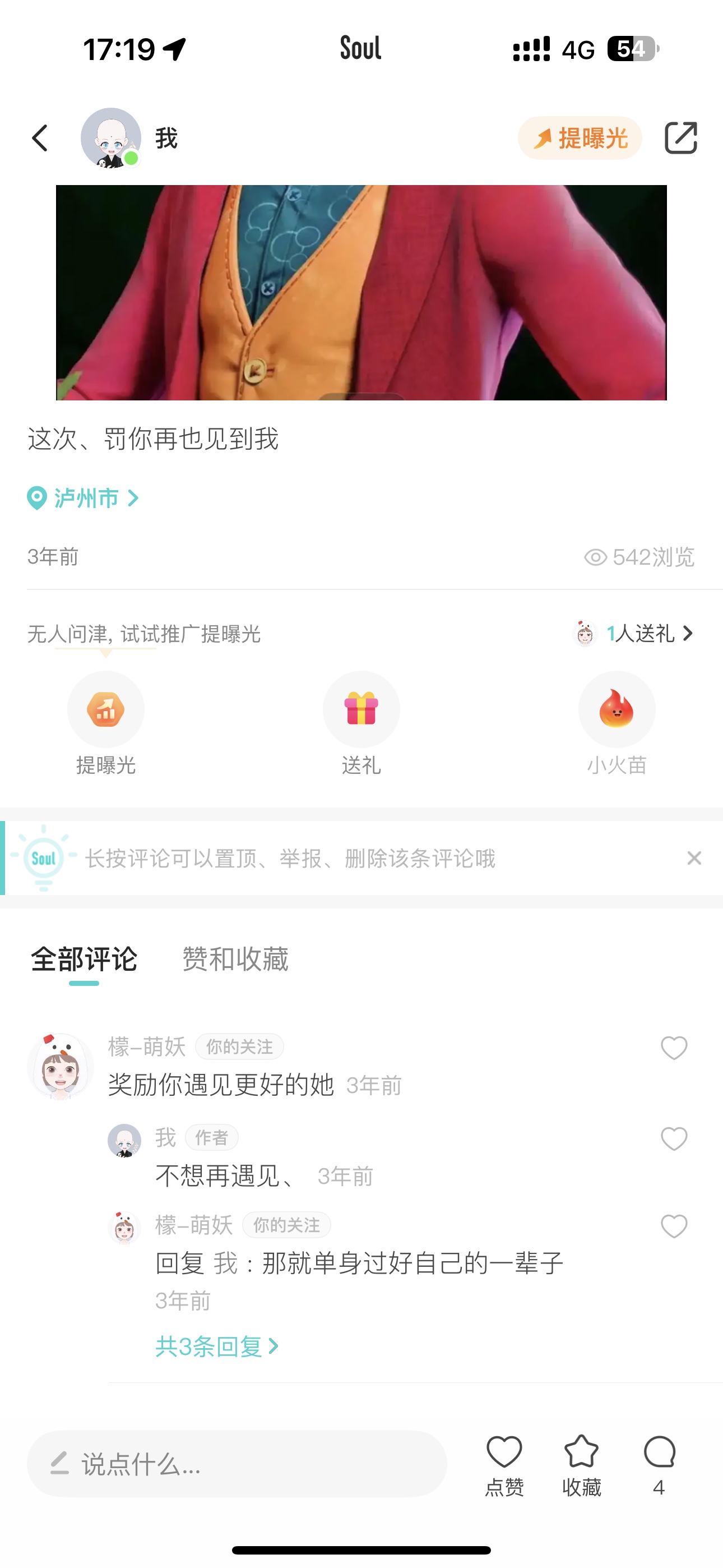Tap the 小火苗 flame icon
This screenshot has height=1568, width=723.
(x=617, y=709)
